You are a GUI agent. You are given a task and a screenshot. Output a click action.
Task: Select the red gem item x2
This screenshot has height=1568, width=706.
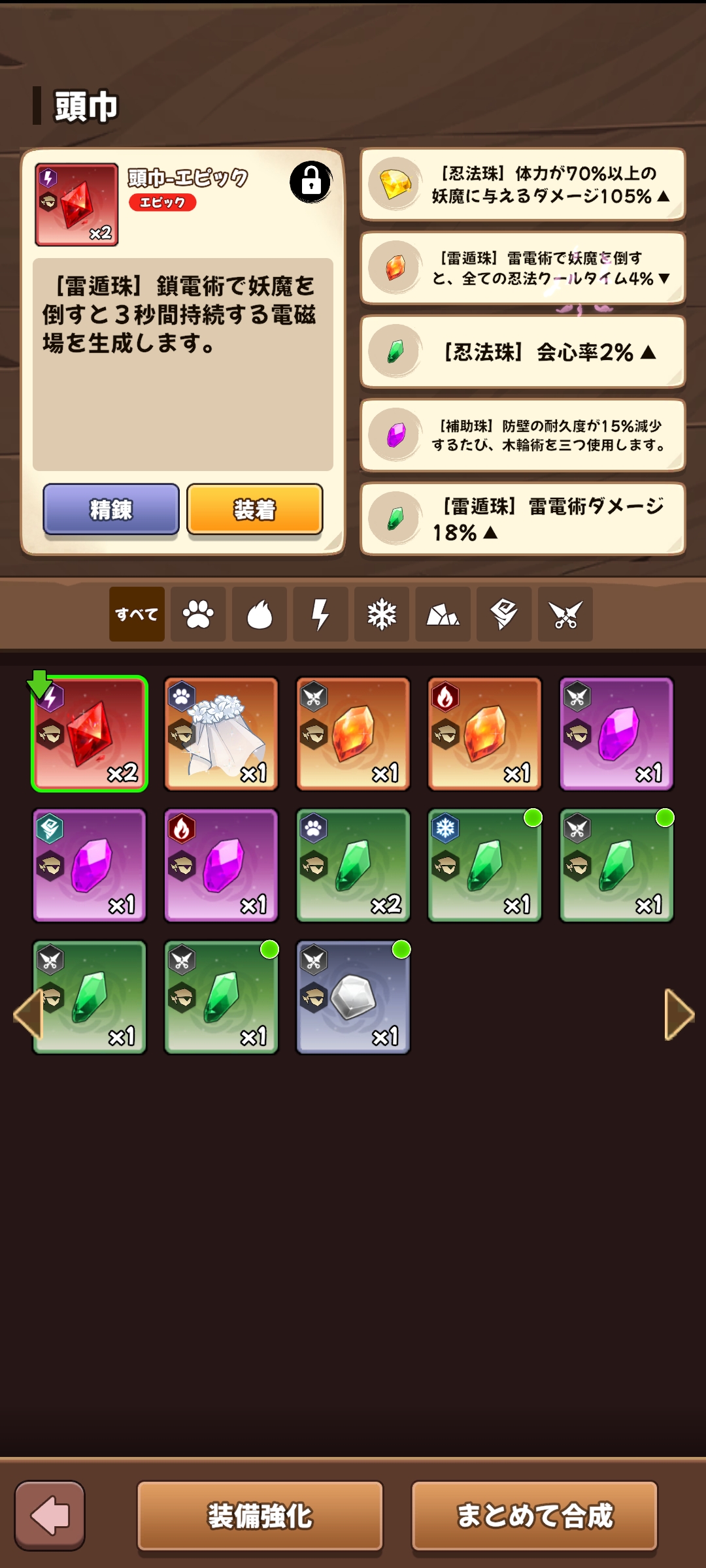click(x=90, y=734)
